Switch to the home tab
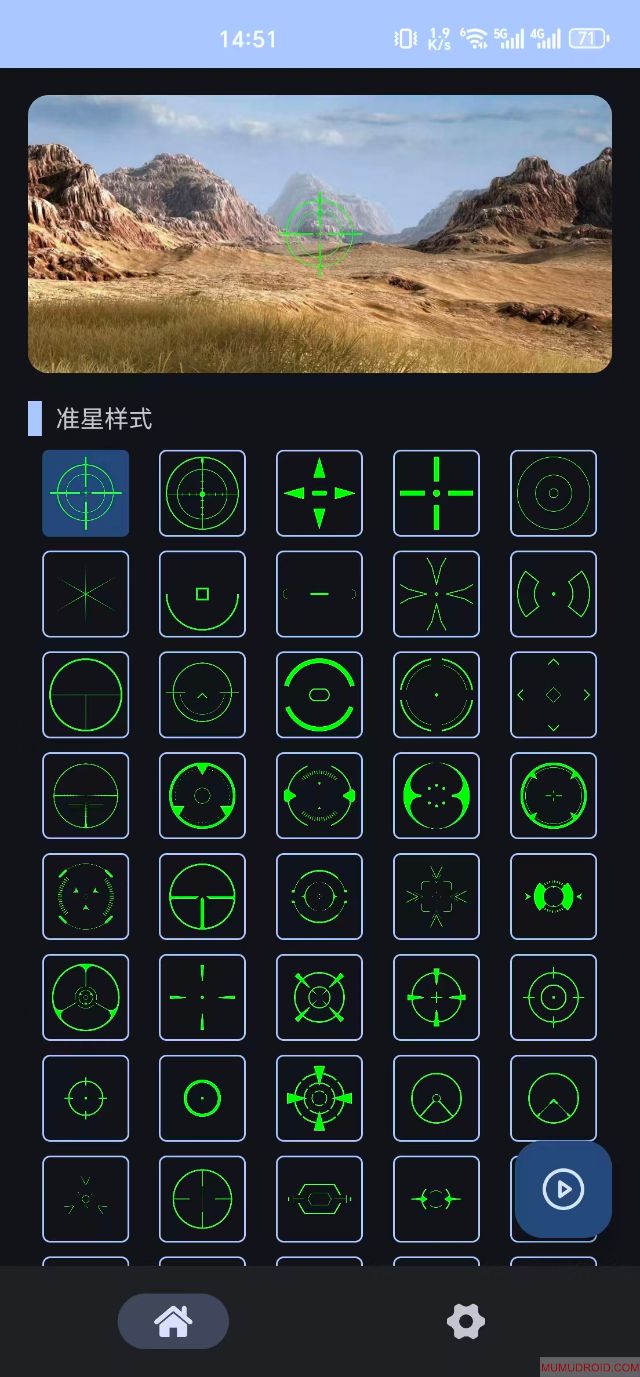This screenshot has height=1377, width=640. (173, 1322)
